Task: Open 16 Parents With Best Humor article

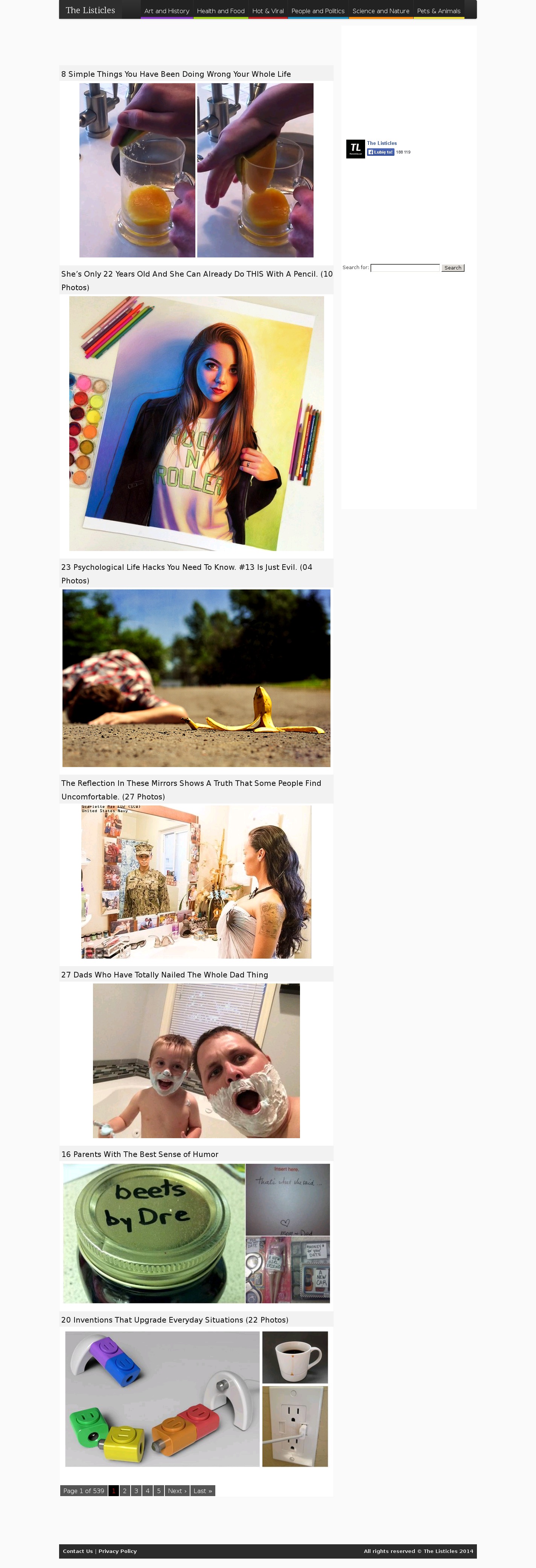Action: click(139, 1154)
